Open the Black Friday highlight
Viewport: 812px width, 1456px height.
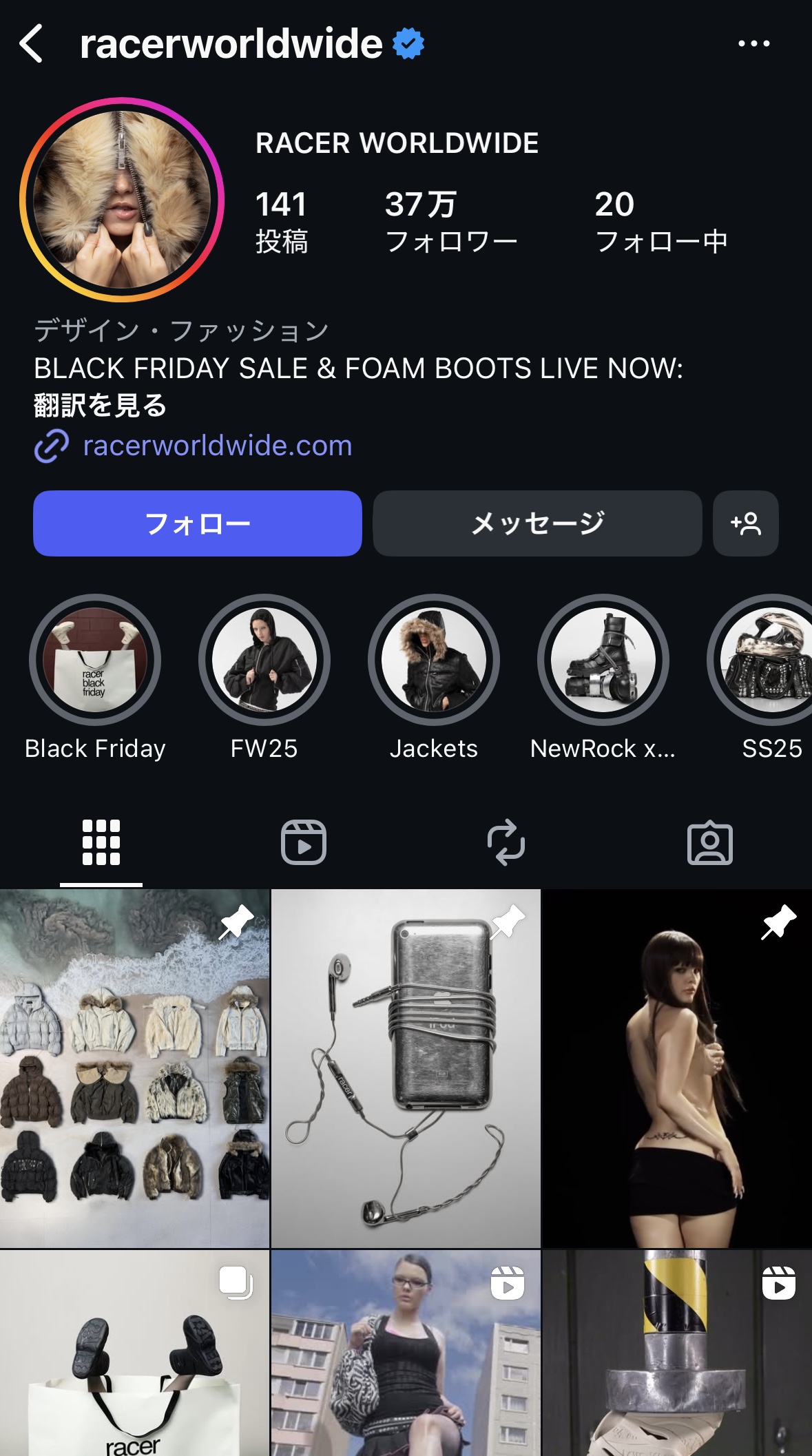(x=95, y=660)
